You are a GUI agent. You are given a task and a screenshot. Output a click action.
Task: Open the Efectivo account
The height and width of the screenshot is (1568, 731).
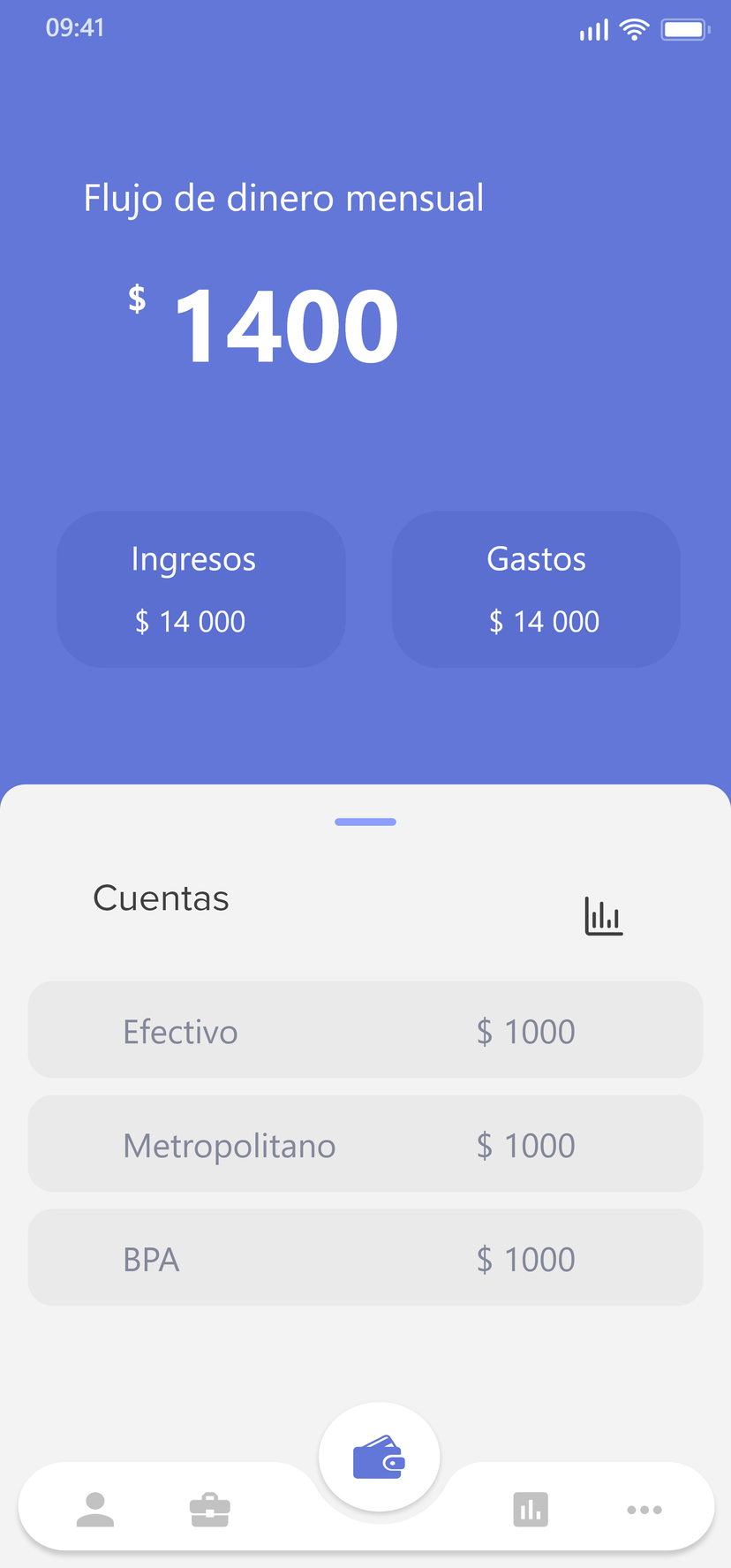(x=365, y=1030)
